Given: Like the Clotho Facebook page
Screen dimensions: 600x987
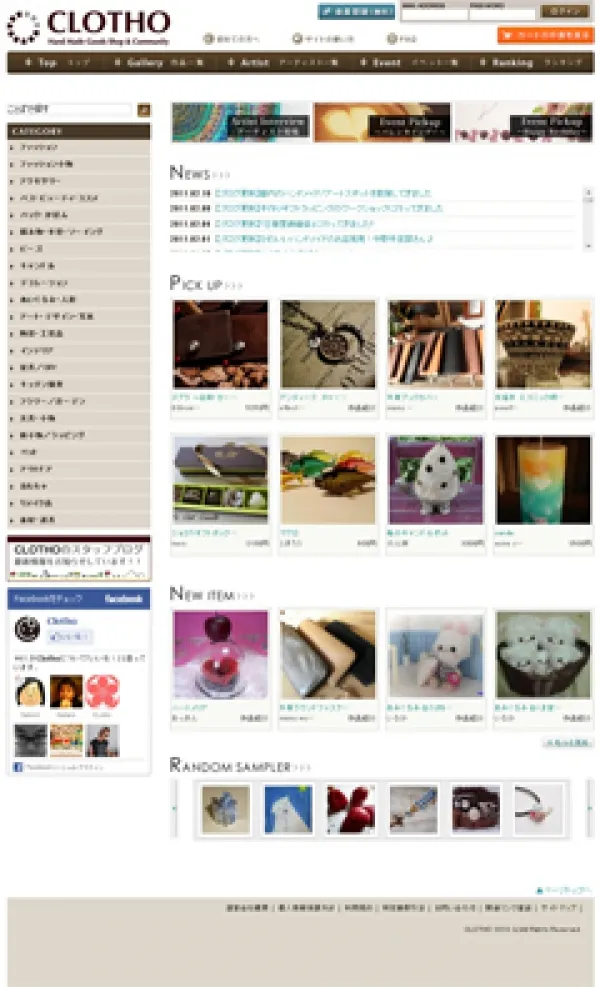Looking at the screenshot, I should [71, 636].
